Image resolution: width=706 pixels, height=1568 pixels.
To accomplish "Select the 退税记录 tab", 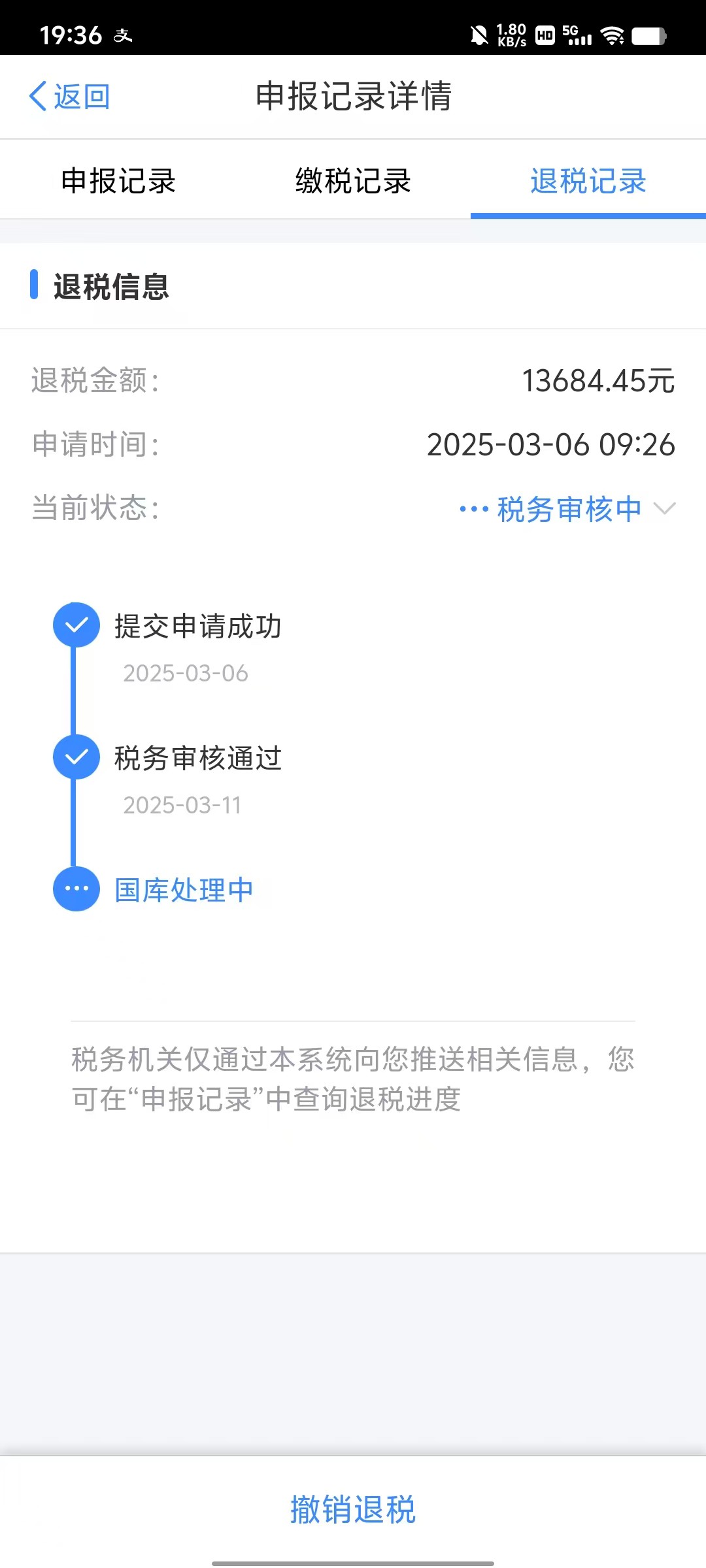I will (x=588, y=181).
